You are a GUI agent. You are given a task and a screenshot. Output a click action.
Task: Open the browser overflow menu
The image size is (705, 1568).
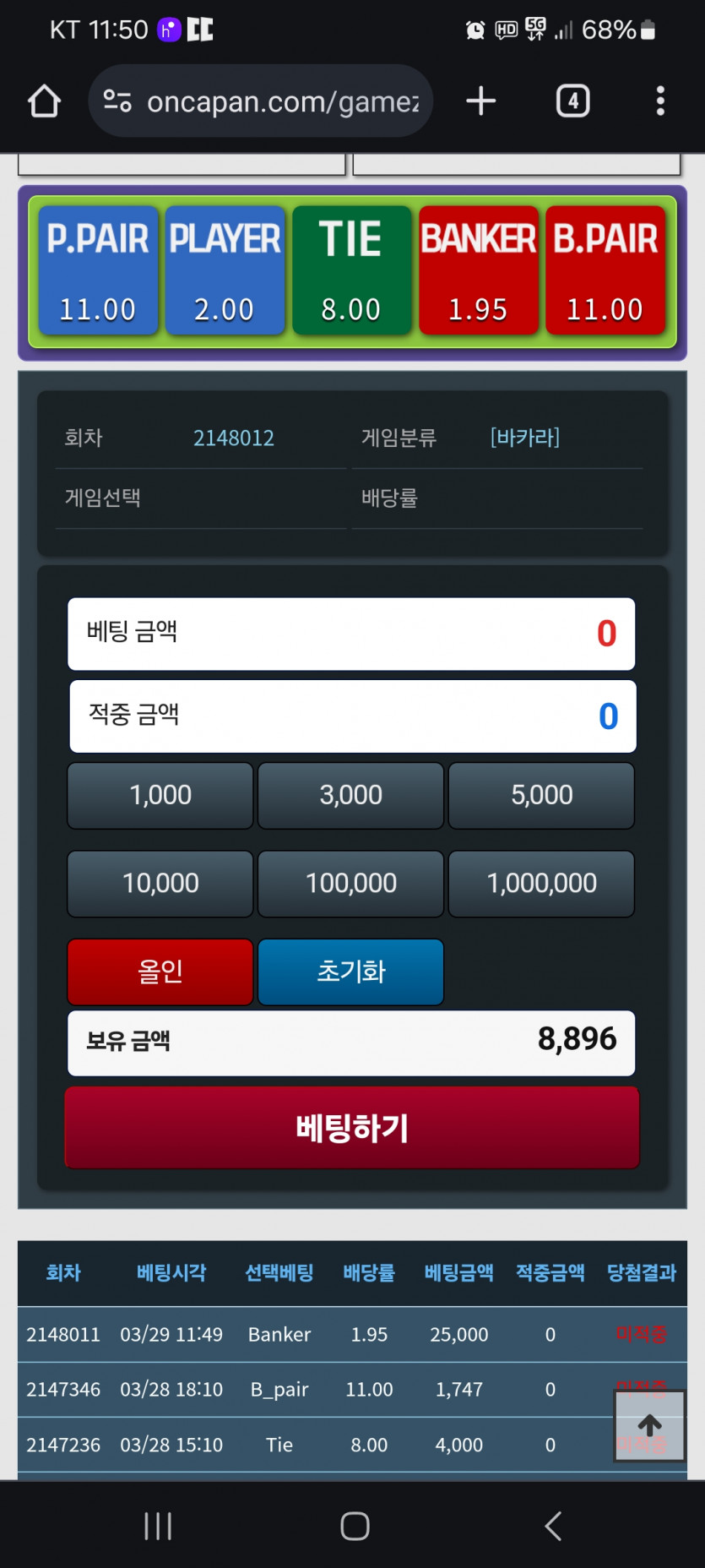[x=660, y=101]
